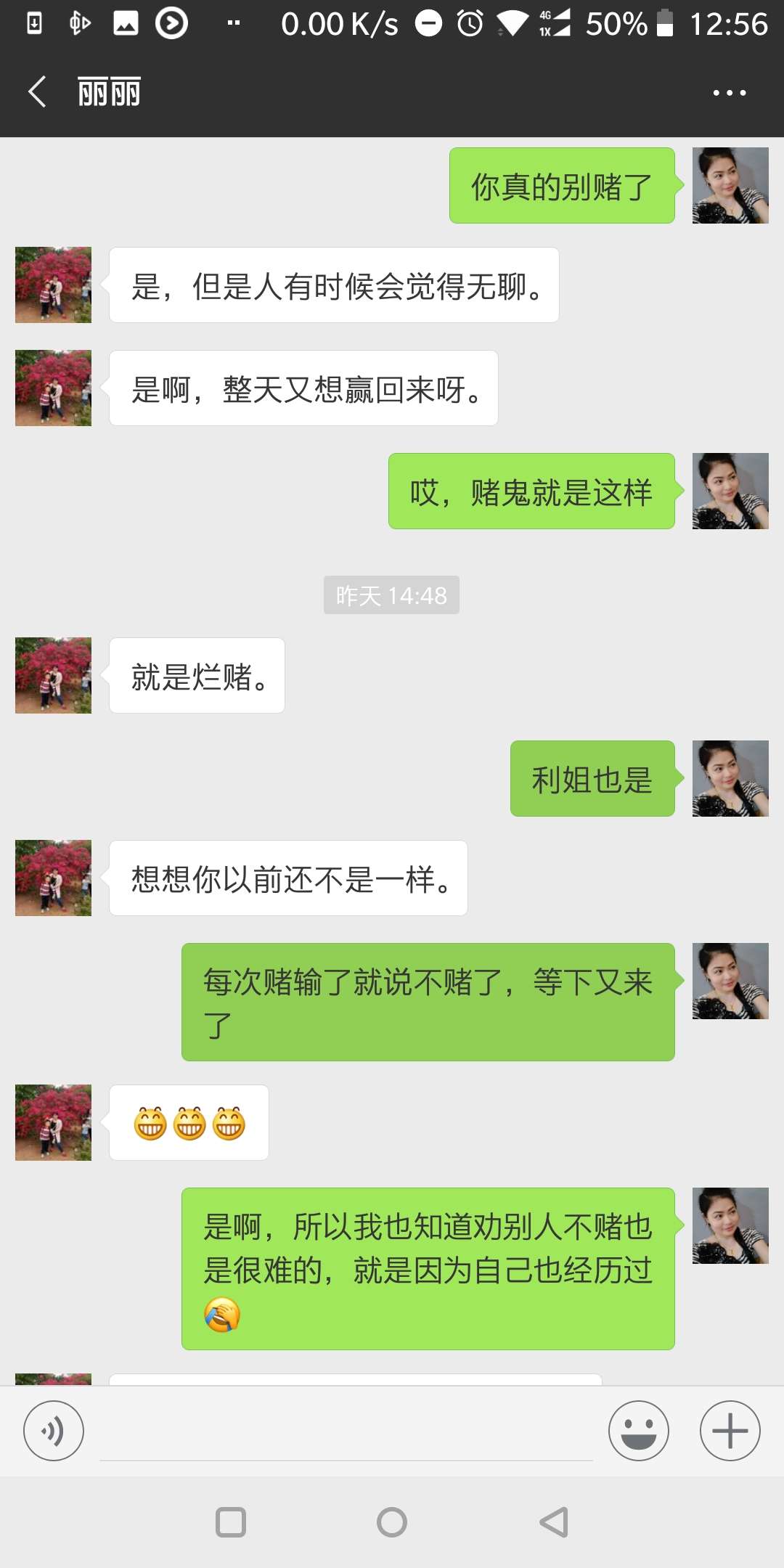Screen dimensions: 784x1568
Task: Open the emoji picker
Action: click(x=637, y=1430)
